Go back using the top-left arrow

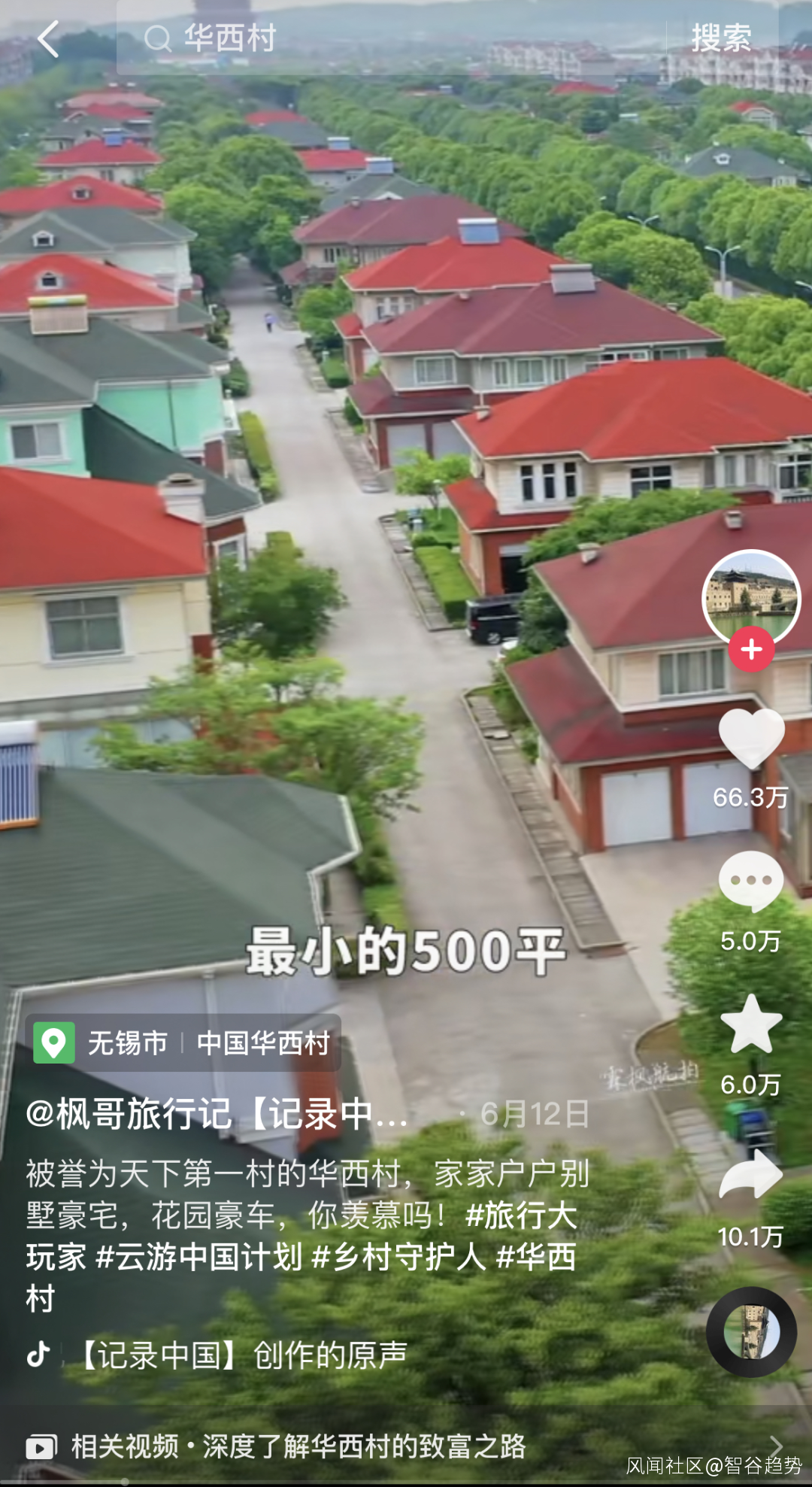pyautogui.click(x=48, y=39)
